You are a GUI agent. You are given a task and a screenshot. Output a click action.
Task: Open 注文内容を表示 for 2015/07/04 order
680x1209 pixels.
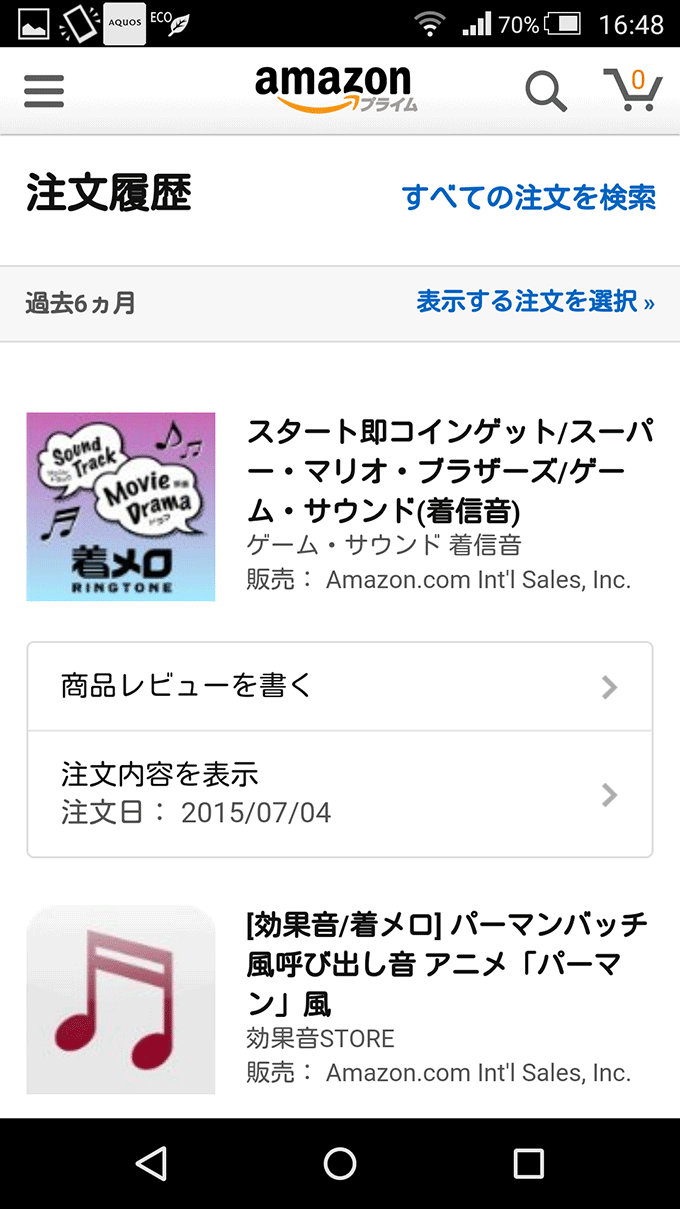(340, 794)
